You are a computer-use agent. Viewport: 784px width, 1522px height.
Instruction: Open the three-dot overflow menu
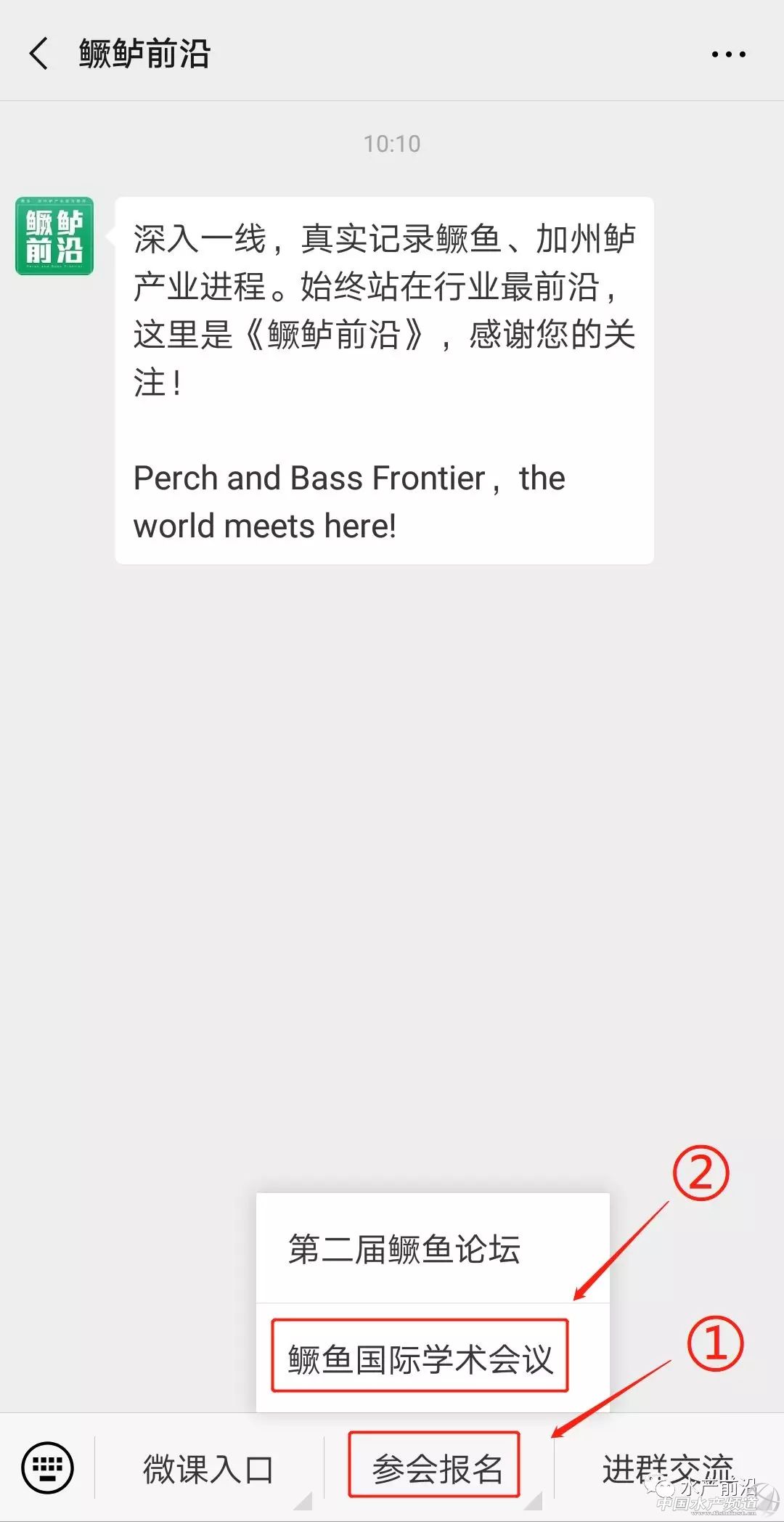tap(728, 54)
